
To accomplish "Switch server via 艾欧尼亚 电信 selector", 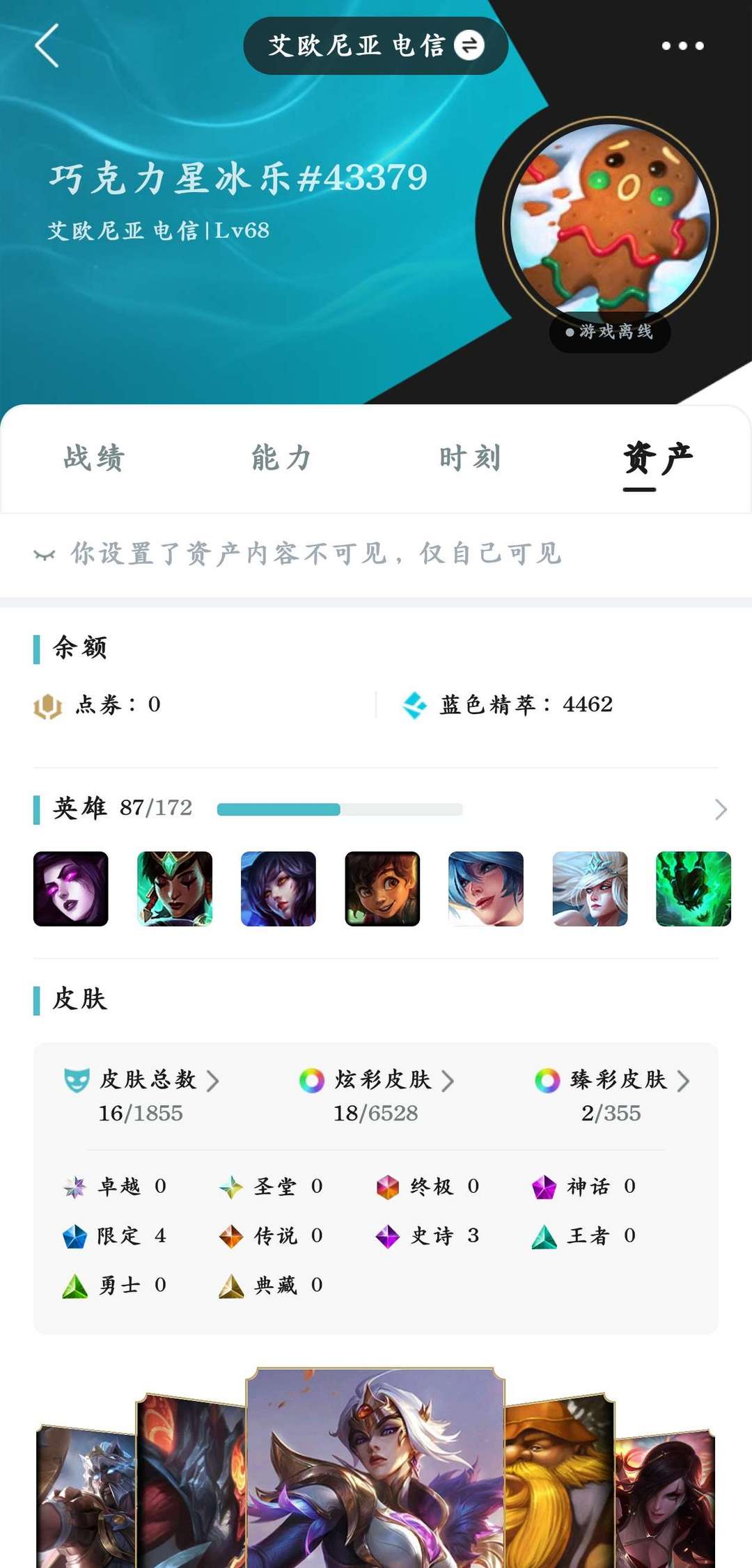I will [x=375, y=46].
